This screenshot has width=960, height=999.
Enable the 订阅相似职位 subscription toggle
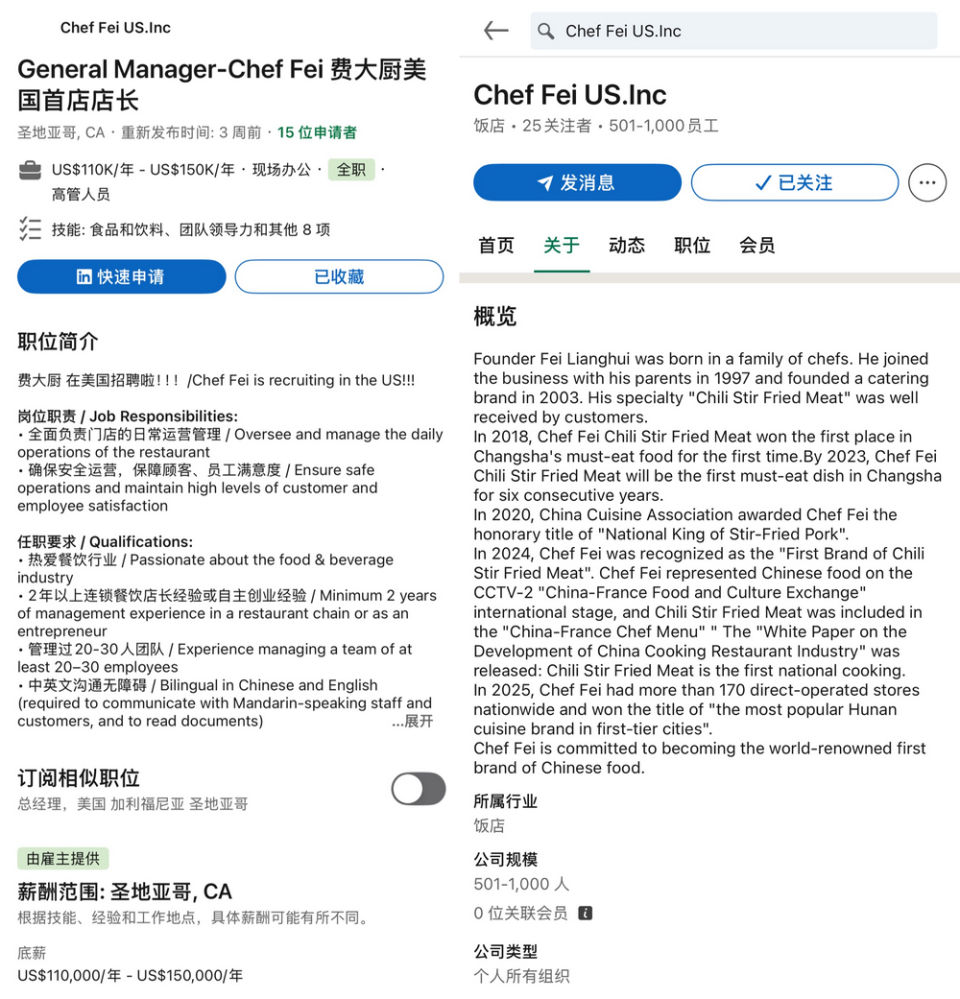pos(417,789)
